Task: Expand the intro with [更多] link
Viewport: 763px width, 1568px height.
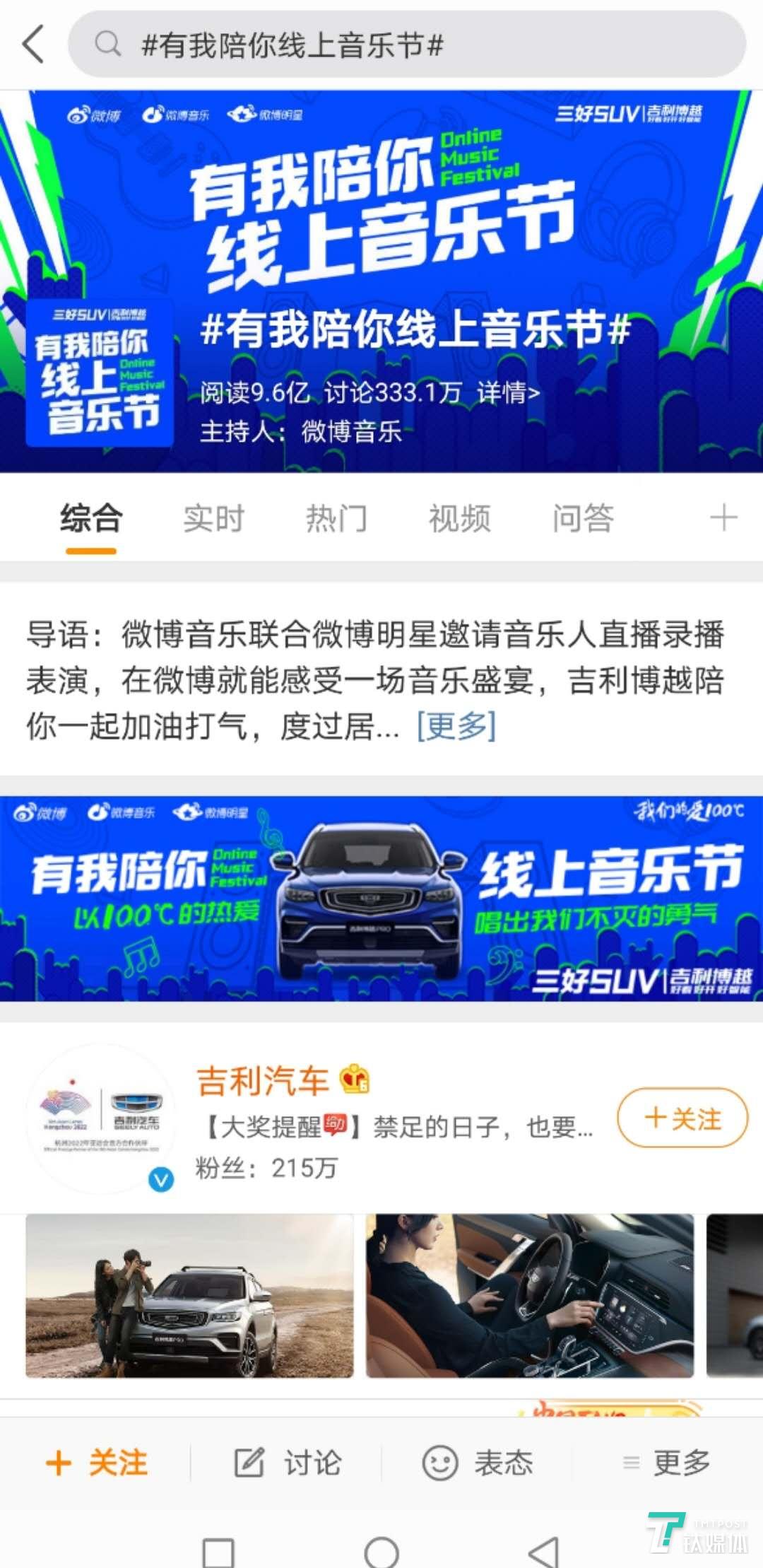Action: coord(456,725)
